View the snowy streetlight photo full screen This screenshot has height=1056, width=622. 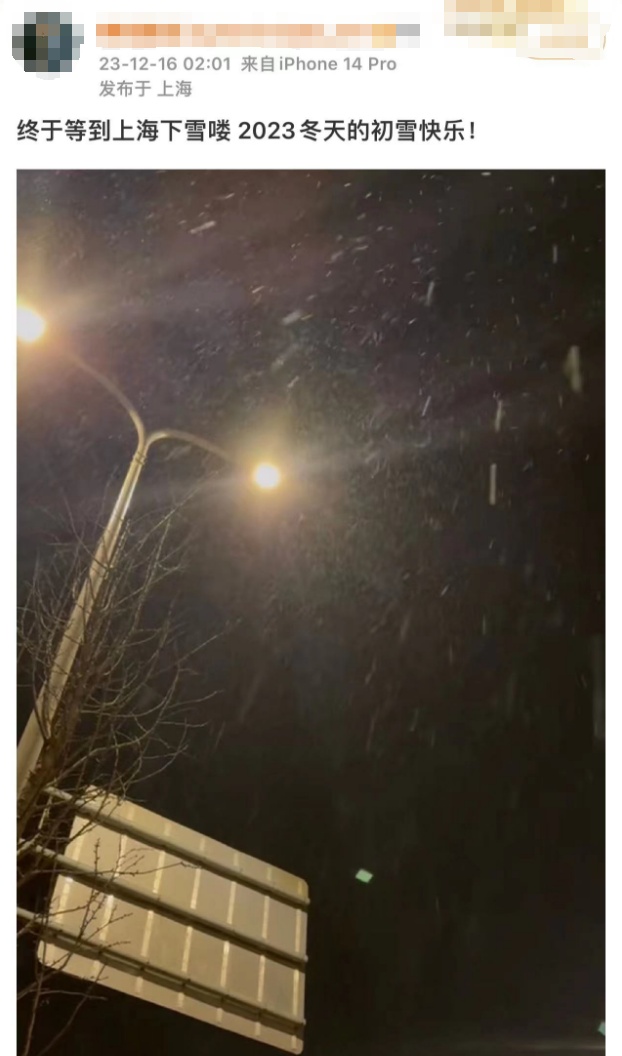pos(311,612)
